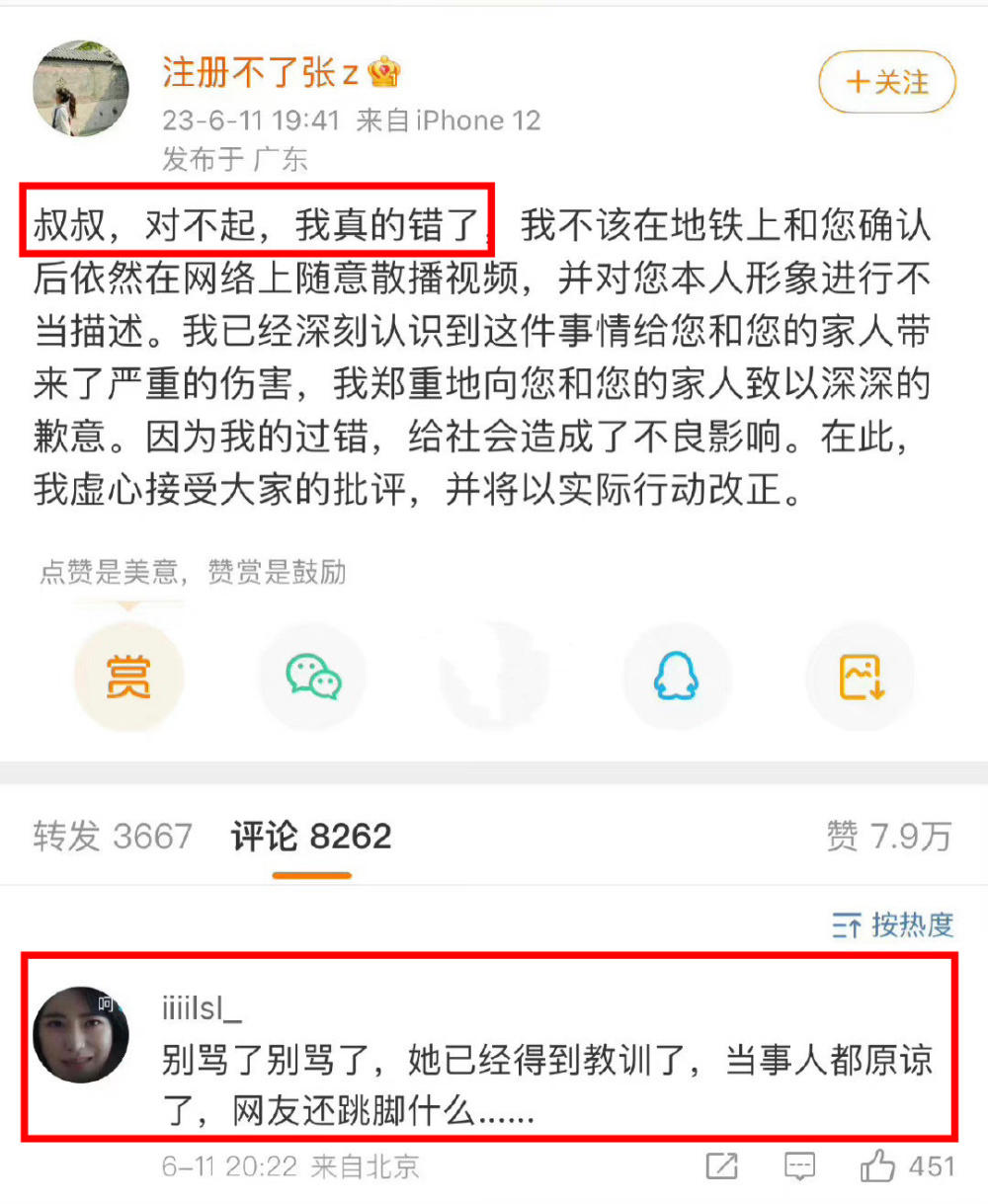Tap the orange 赏 reward button

click(128, 678)
